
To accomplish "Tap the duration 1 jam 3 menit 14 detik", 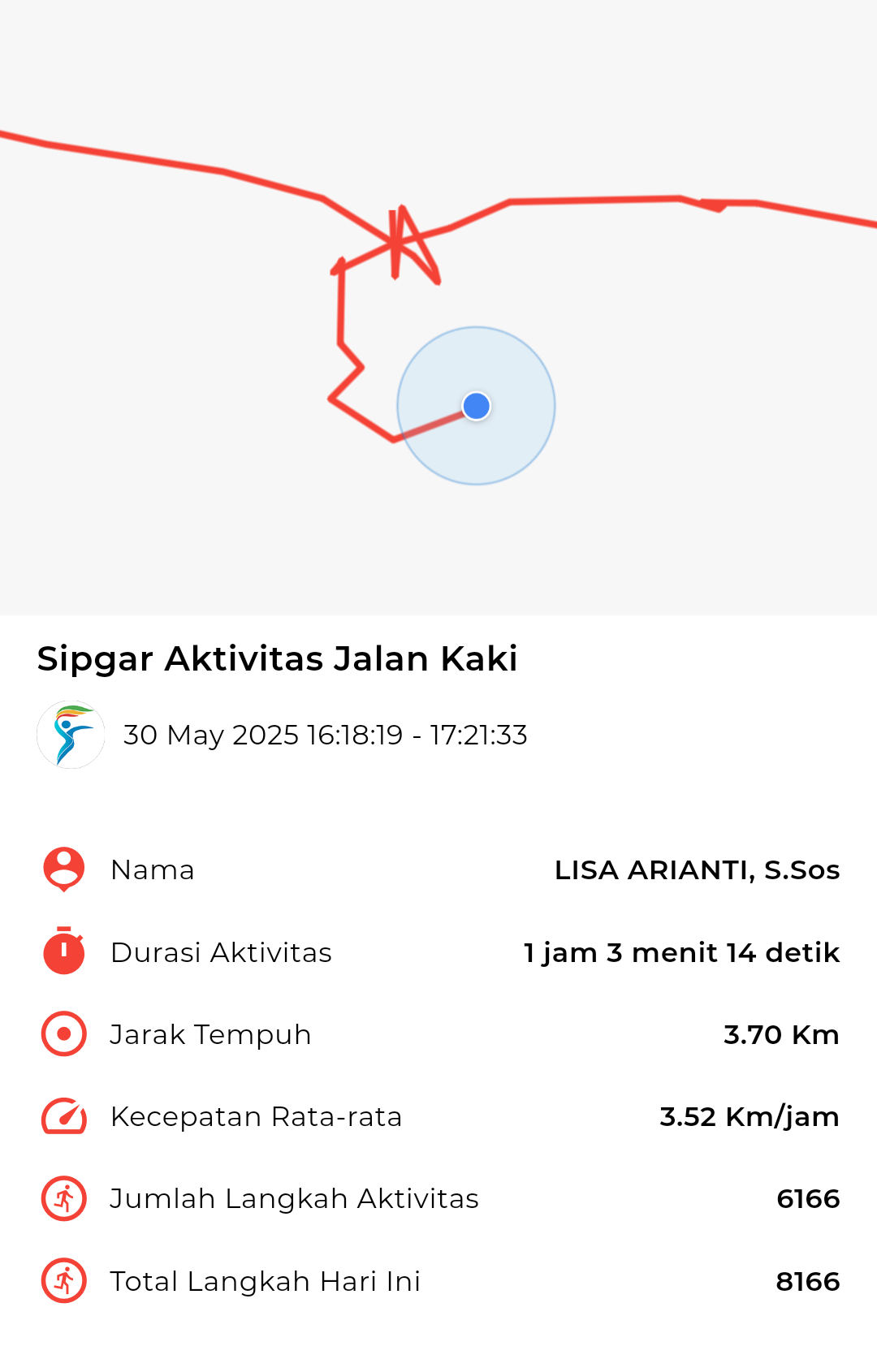I will click(x=680, y=951).
